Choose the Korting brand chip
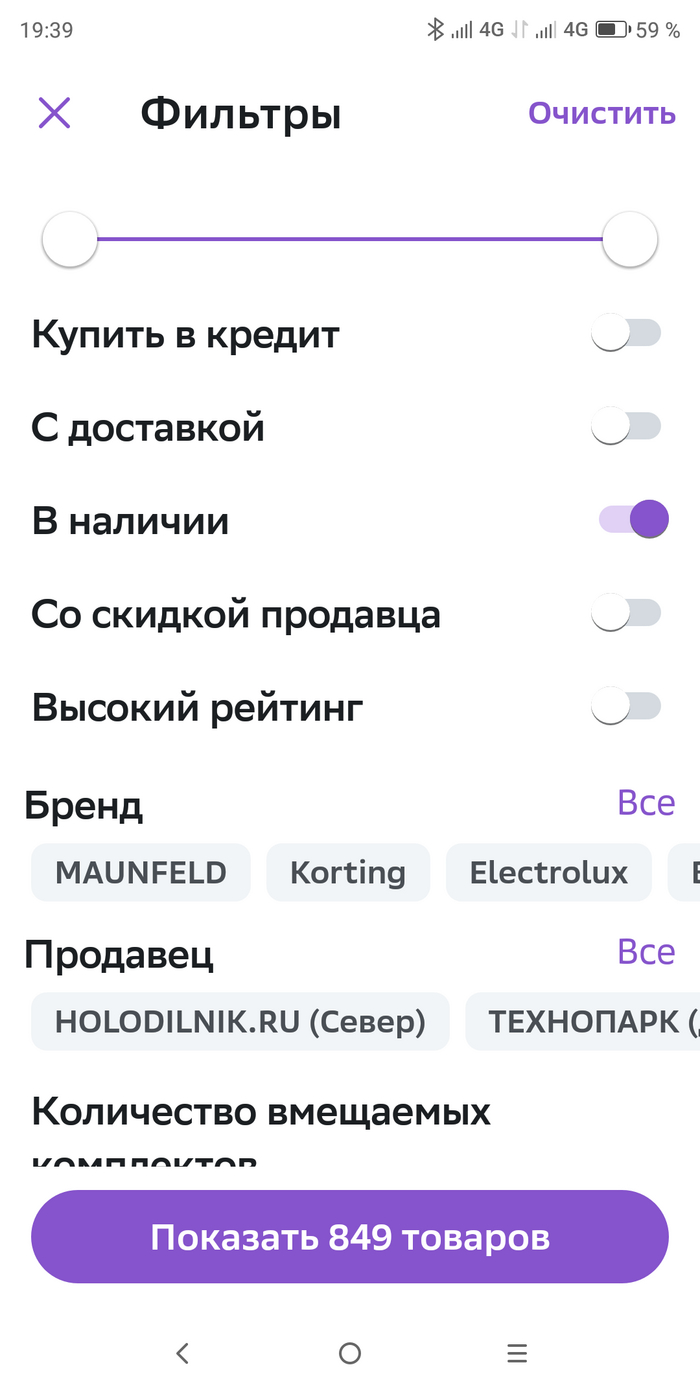The height and width of the screenshot is (1400, 700). [348, 873]
